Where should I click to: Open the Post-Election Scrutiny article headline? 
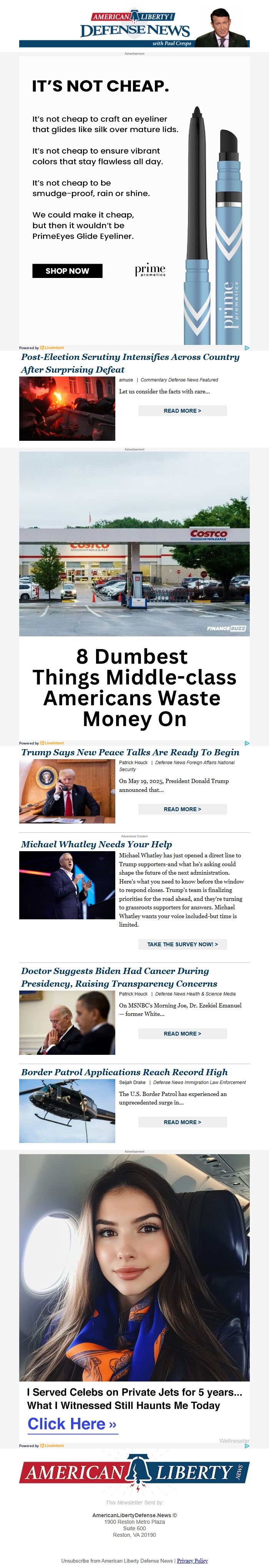point(130,363)
